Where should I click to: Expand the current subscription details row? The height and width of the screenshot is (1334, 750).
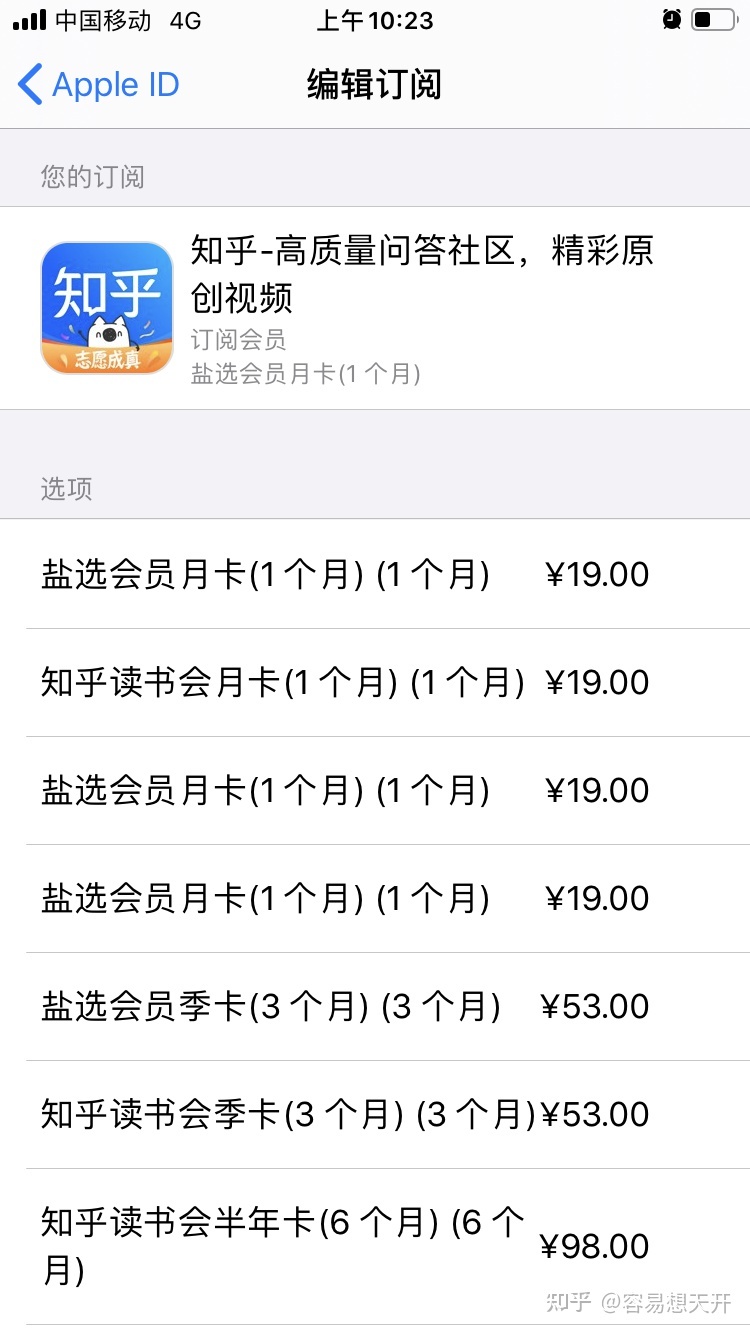375,306
